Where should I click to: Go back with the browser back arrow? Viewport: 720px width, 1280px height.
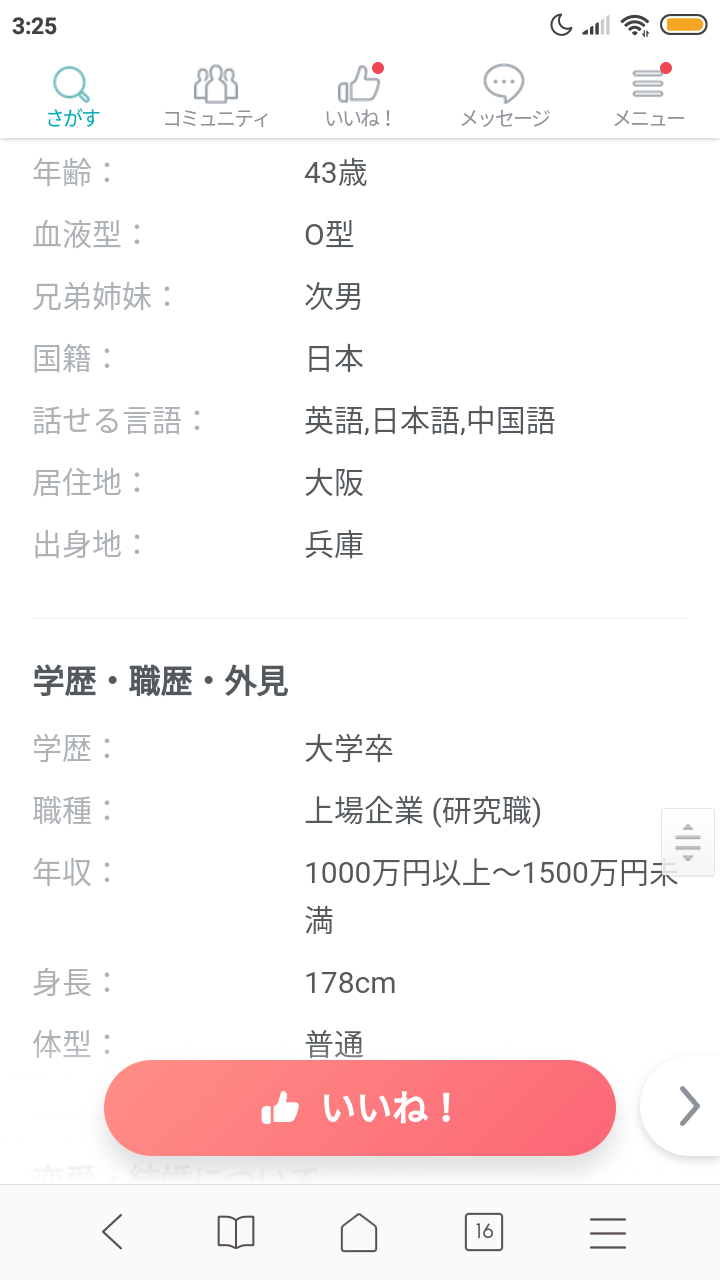[x=112, y=1232]
